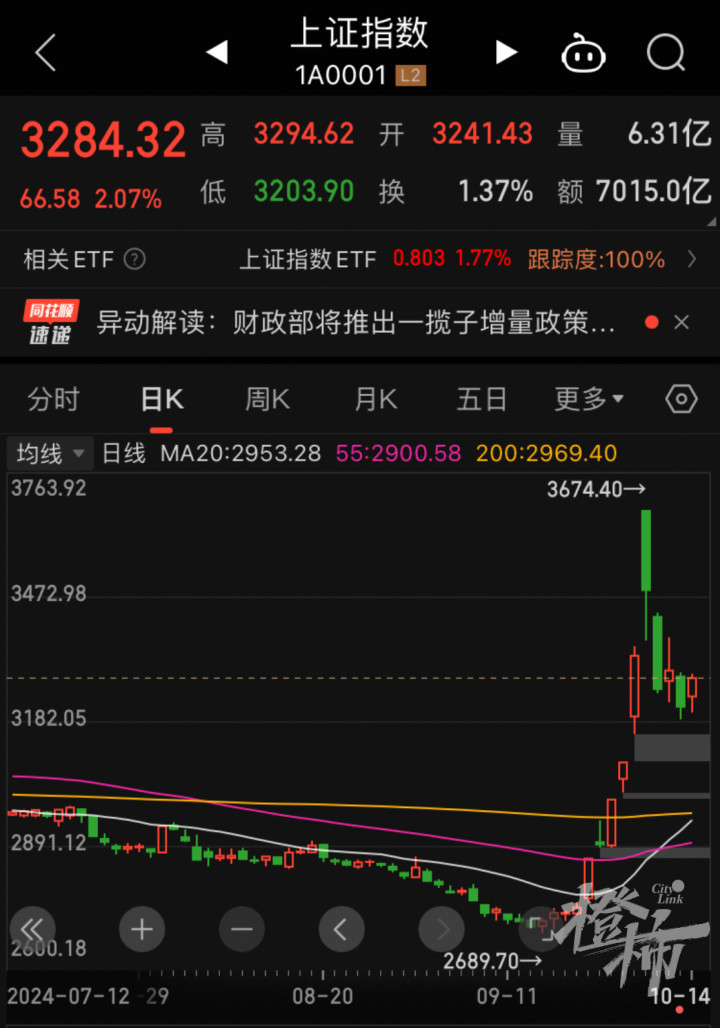
Task: Jump to earliest candles with double-left arrow
Action: [34, 930]
